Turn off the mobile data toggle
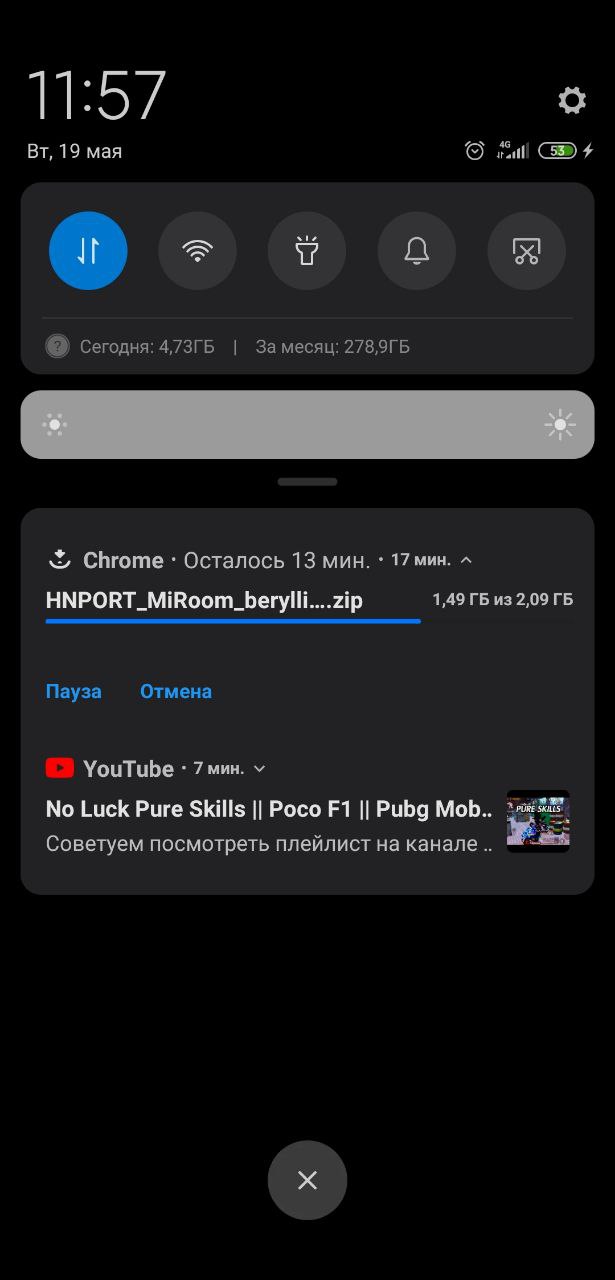 (x=88, y=251)
